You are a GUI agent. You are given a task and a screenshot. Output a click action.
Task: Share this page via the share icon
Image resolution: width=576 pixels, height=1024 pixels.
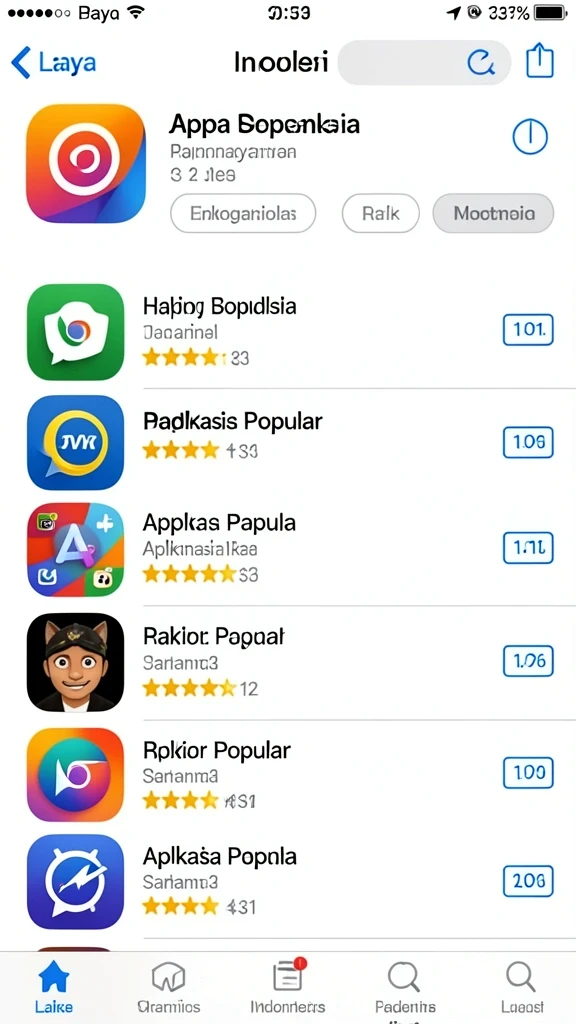click(539, 61)
